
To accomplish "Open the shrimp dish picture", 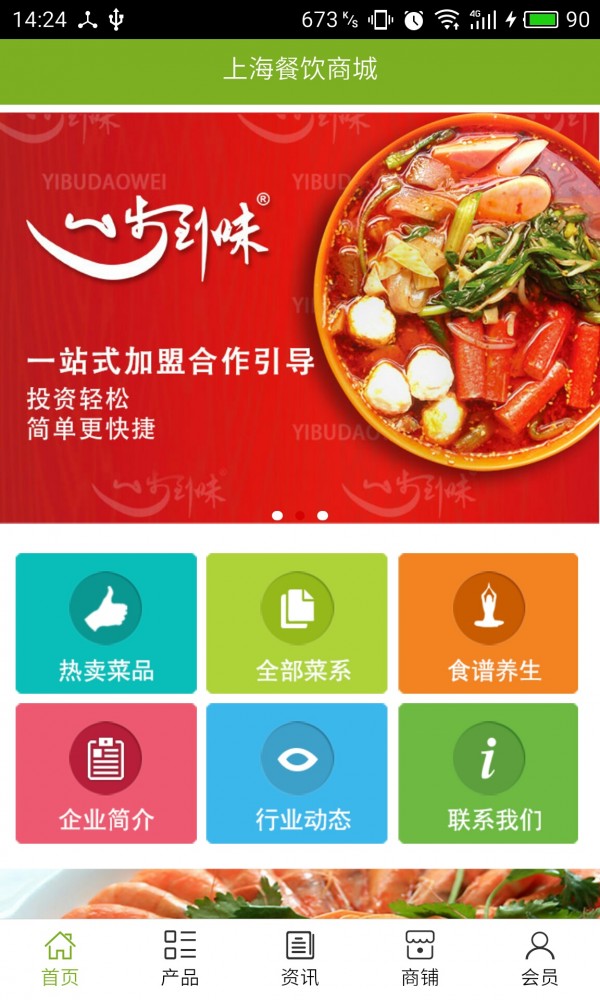I will [300, 894].
